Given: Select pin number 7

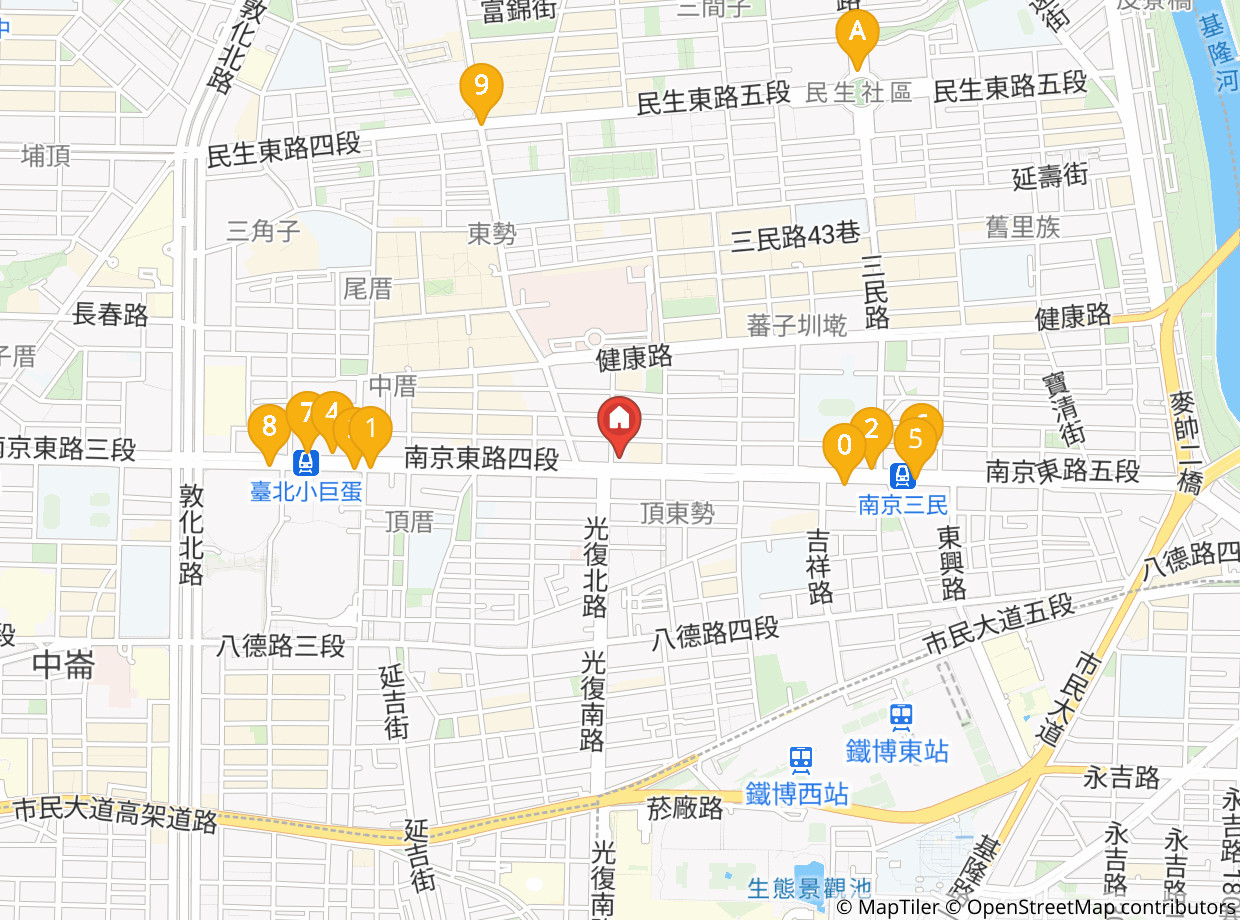Looking at the screenshot, I should tap(304, 411).
